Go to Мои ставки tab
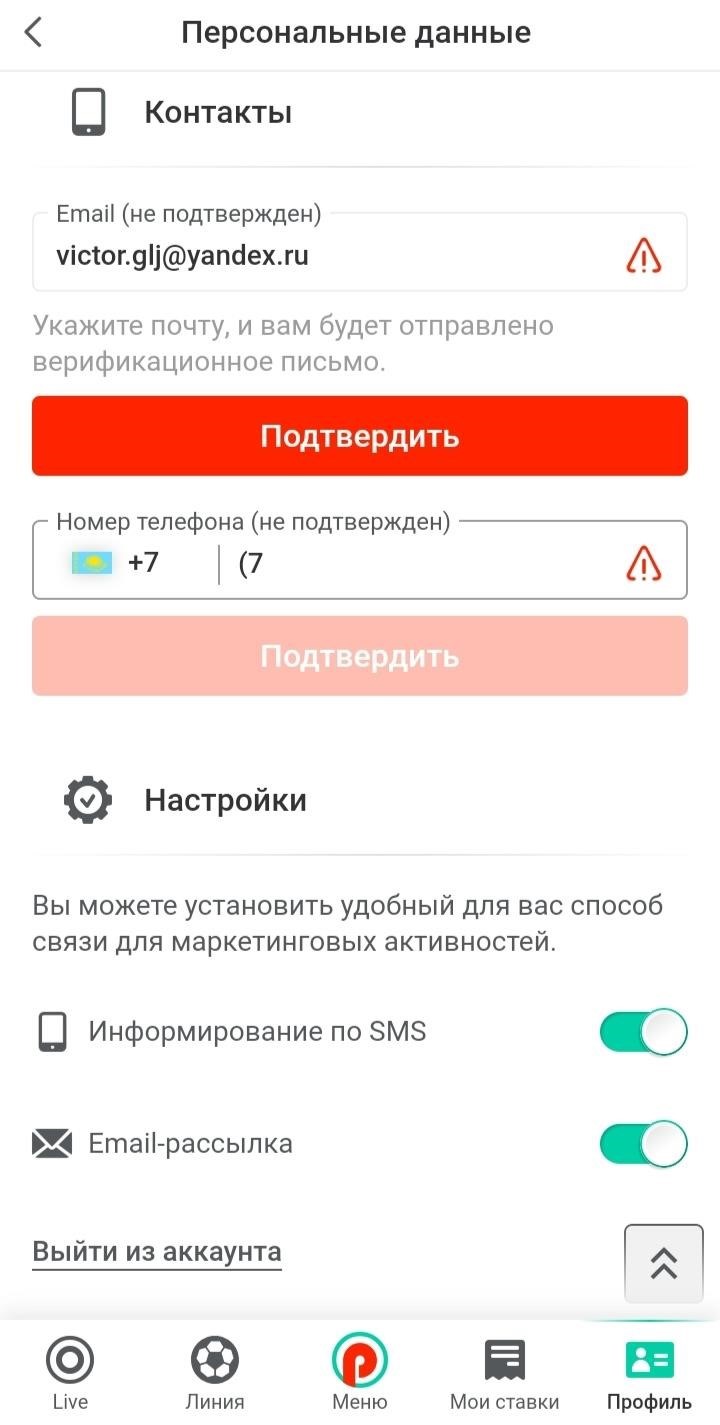 pos(505,1373)
